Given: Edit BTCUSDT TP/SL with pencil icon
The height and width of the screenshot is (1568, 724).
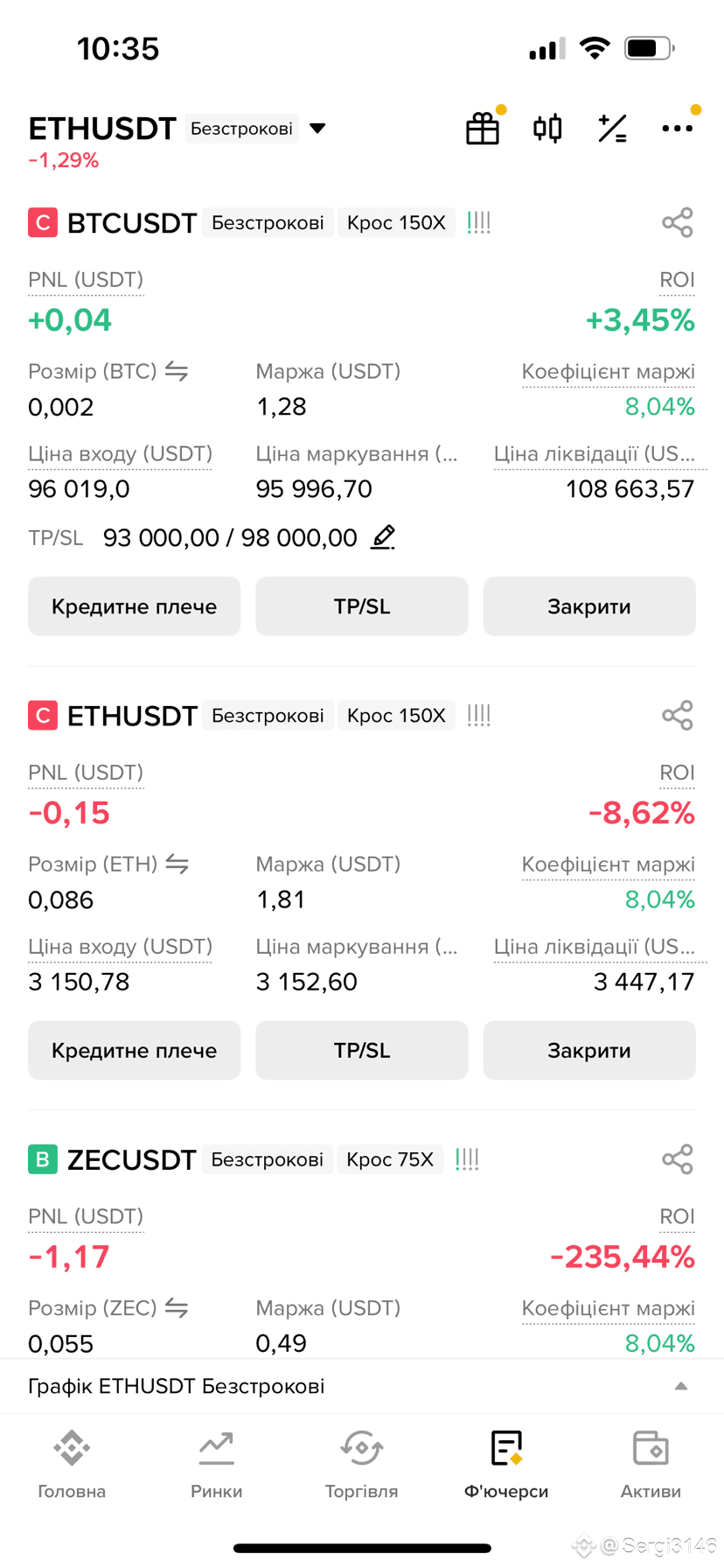Looking at the screenshot, I should pos(383,536).
